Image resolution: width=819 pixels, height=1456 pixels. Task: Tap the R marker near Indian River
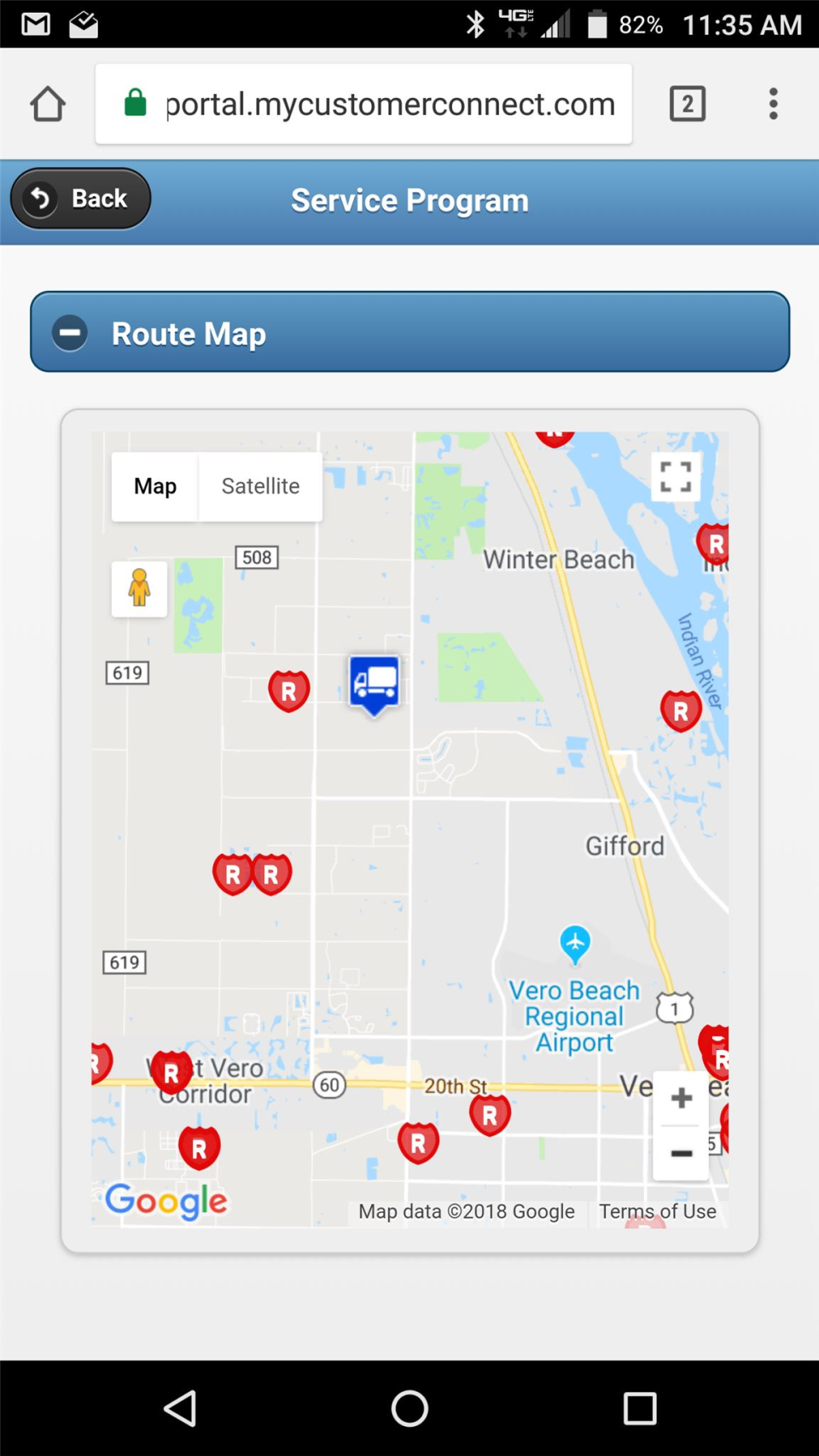680,709
